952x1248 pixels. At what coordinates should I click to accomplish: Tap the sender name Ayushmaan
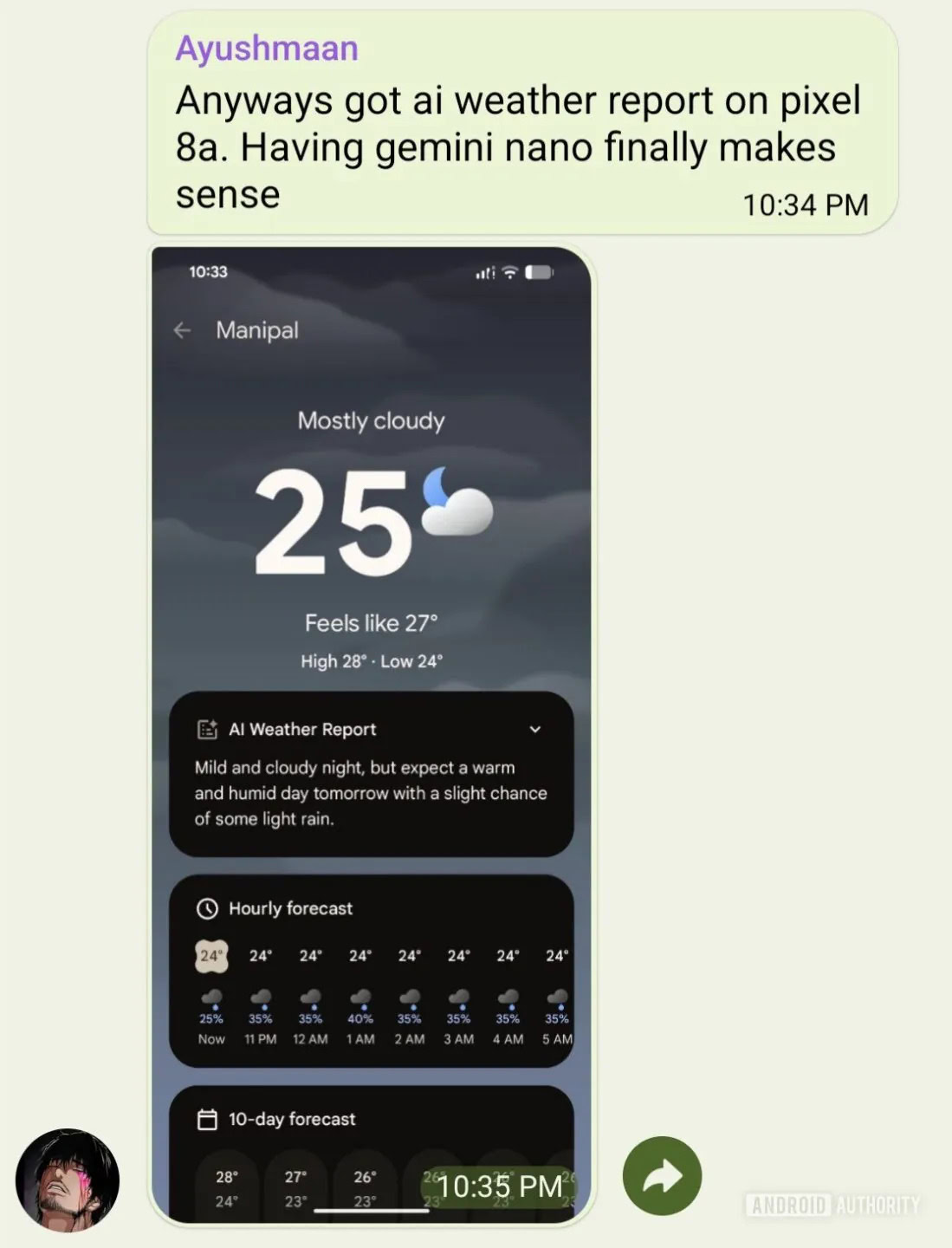coord(267,49)
